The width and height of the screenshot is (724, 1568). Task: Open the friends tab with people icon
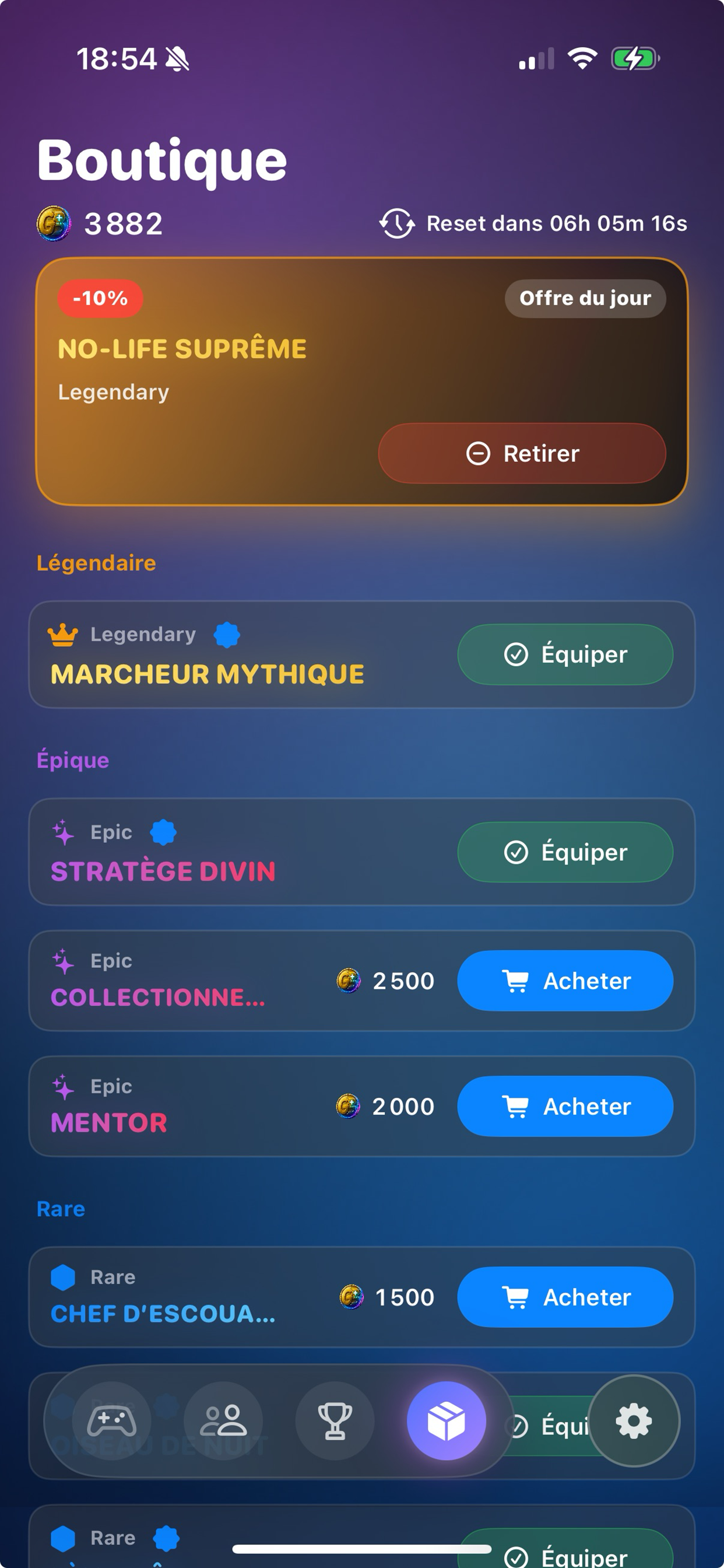click(x=222, y=1422)
